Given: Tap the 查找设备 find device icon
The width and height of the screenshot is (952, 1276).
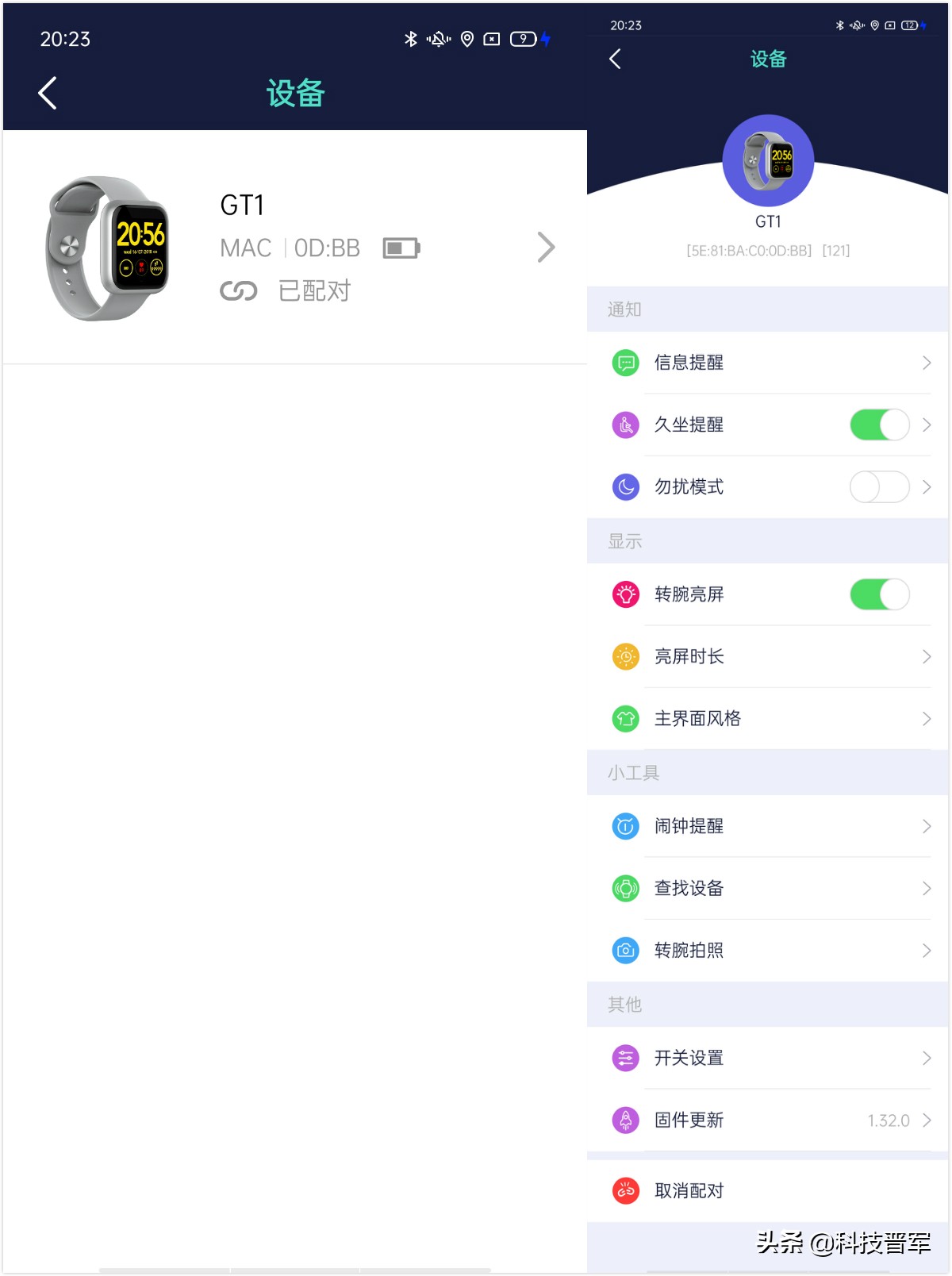Looking at the screenshot, I should point(626,888).
